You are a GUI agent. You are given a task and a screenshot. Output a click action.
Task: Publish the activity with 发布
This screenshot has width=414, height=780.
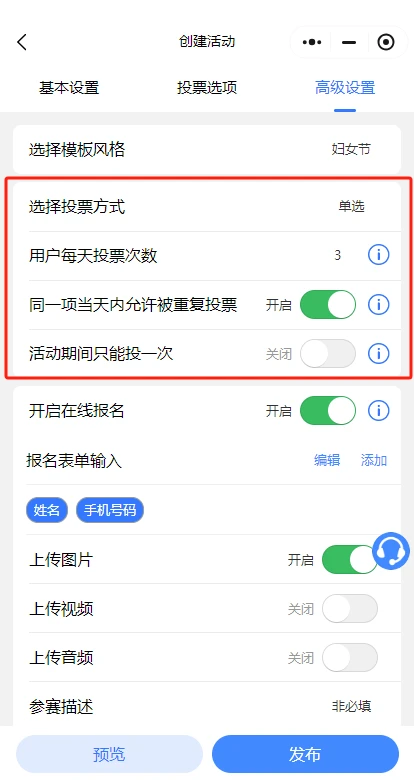tap(306, 754)
